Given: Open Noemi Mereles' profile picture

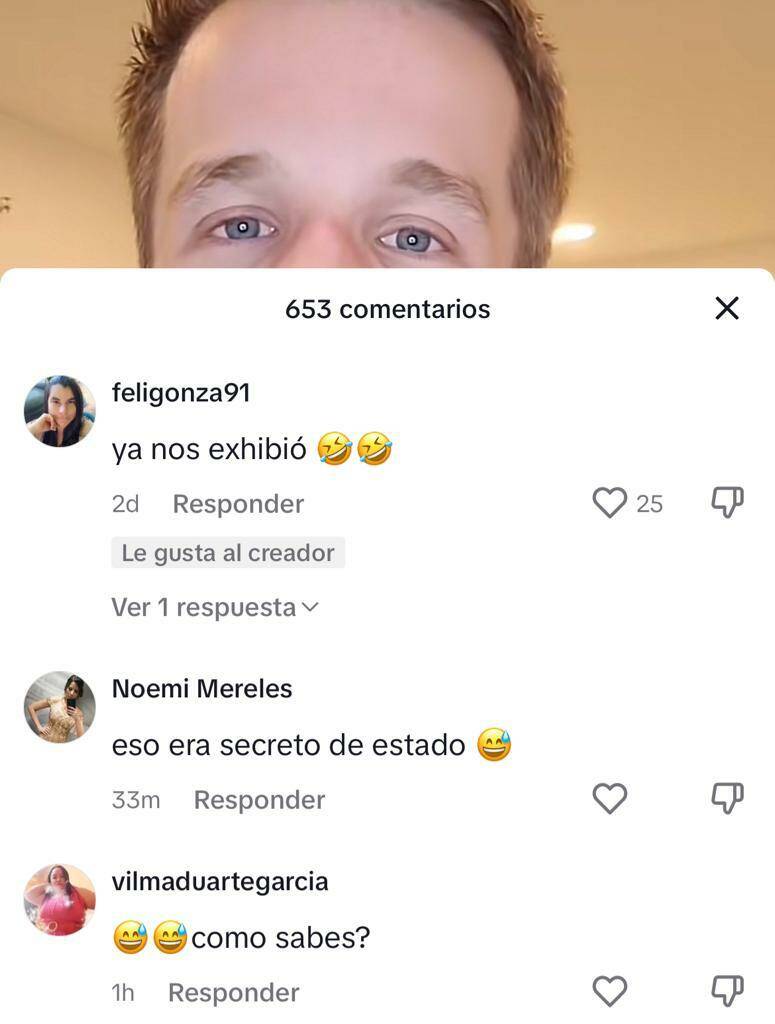Looking at the screenshot, I should pyautogui.click(x=60, y=707).
